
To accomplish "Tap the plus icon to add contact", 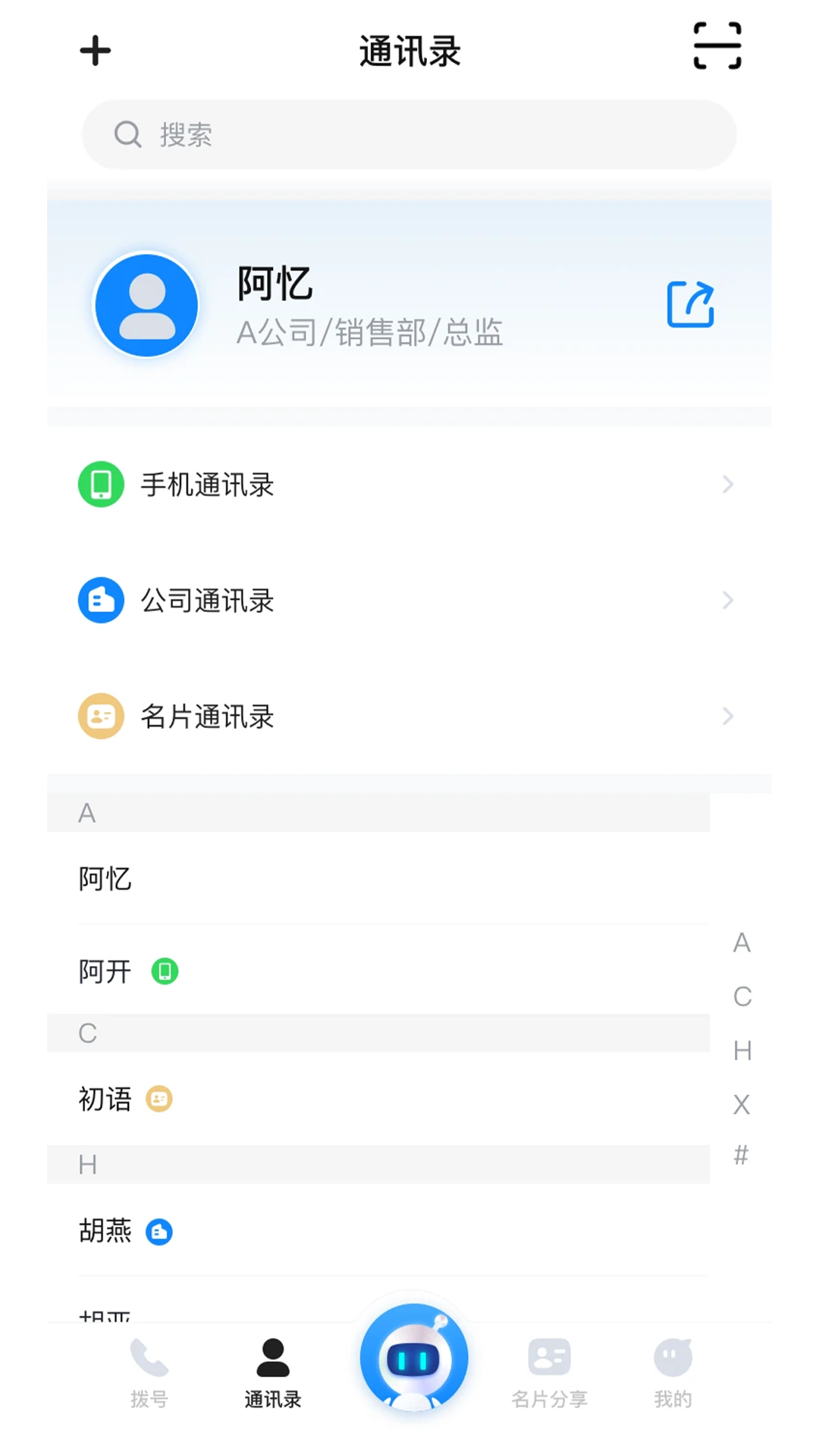I will click(x=96, y=51).
